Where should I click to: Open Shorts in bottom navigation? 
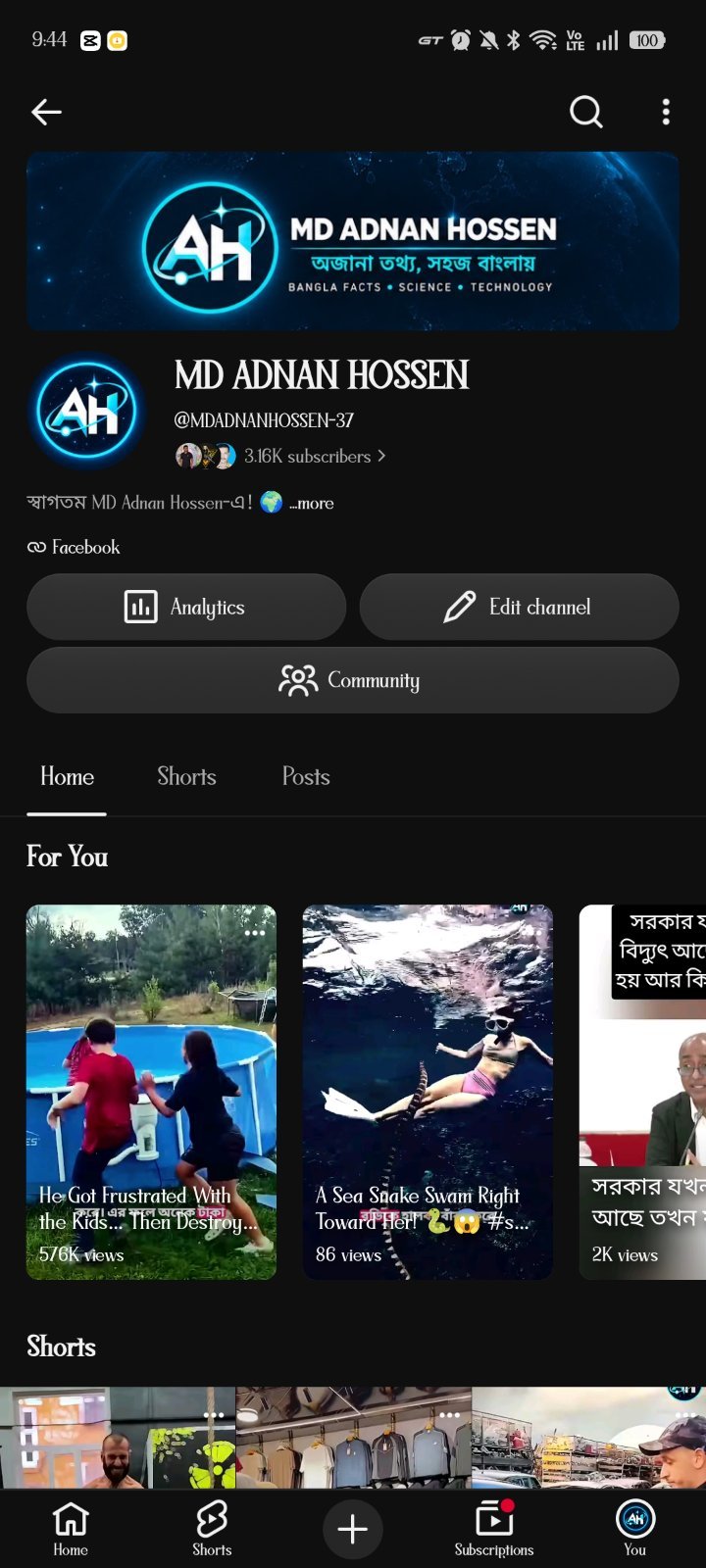tap(212, 1529)
